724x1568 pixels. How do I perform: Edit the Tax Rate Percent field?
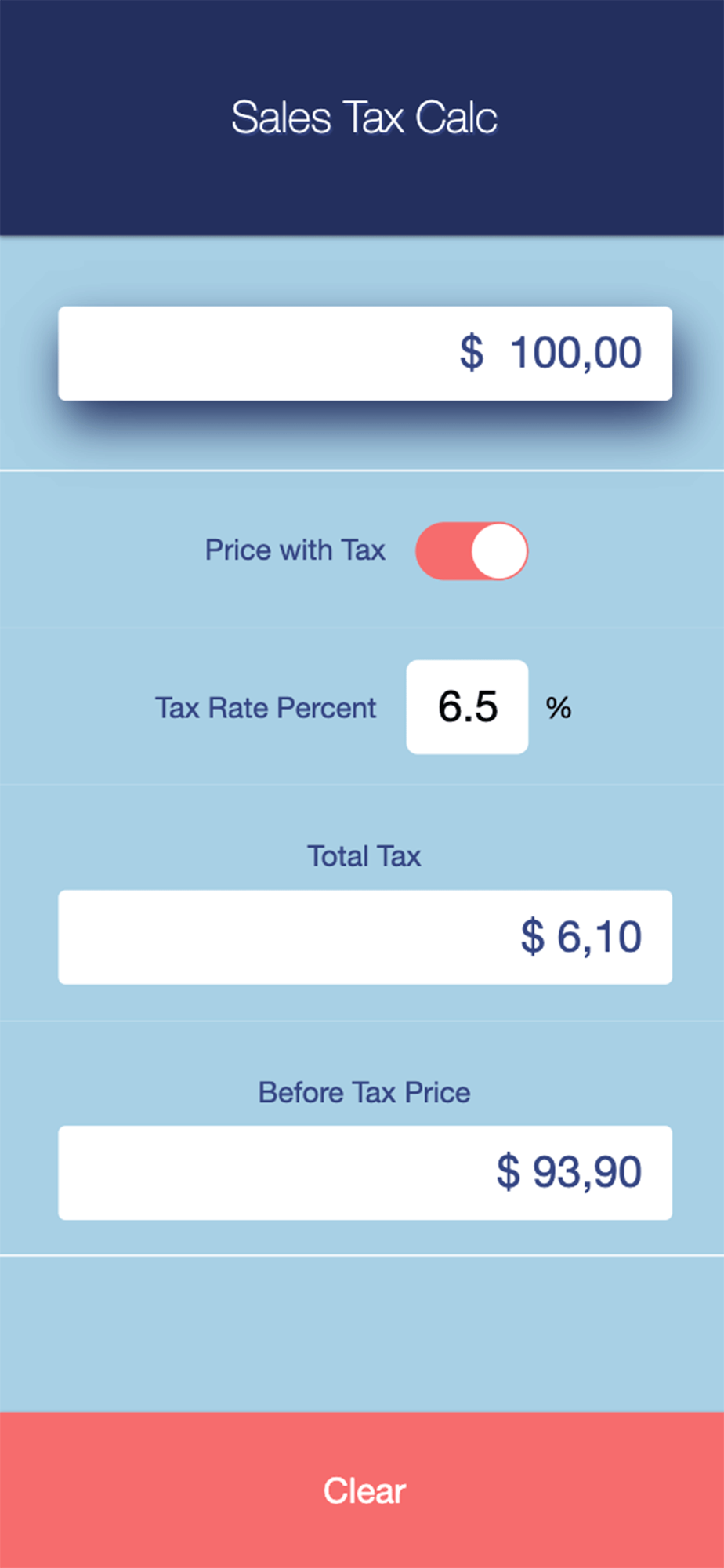pyautogui.click(x=467, y=707)
